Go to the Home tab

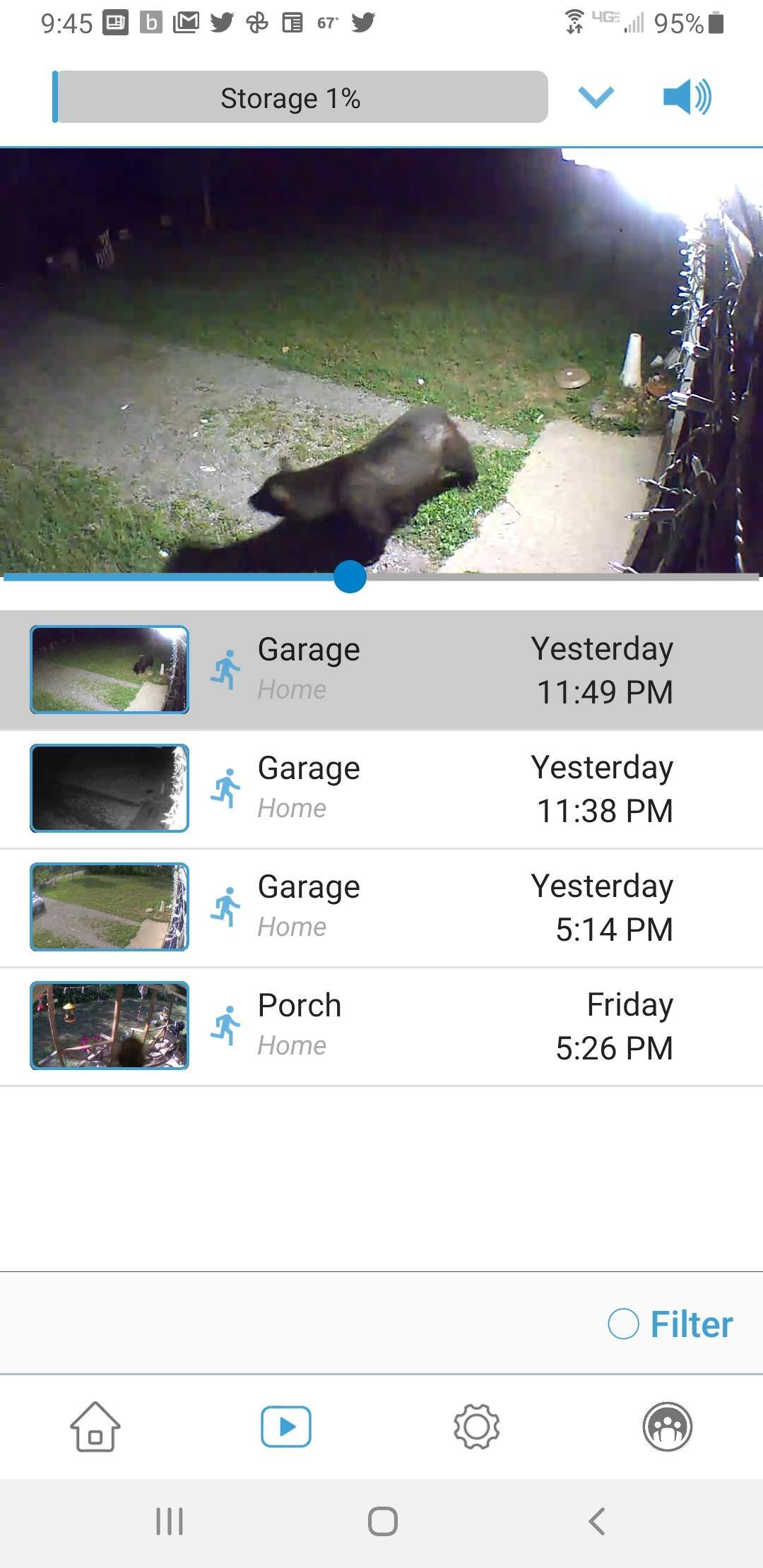pyautogui.click(x=95, y=1427)
